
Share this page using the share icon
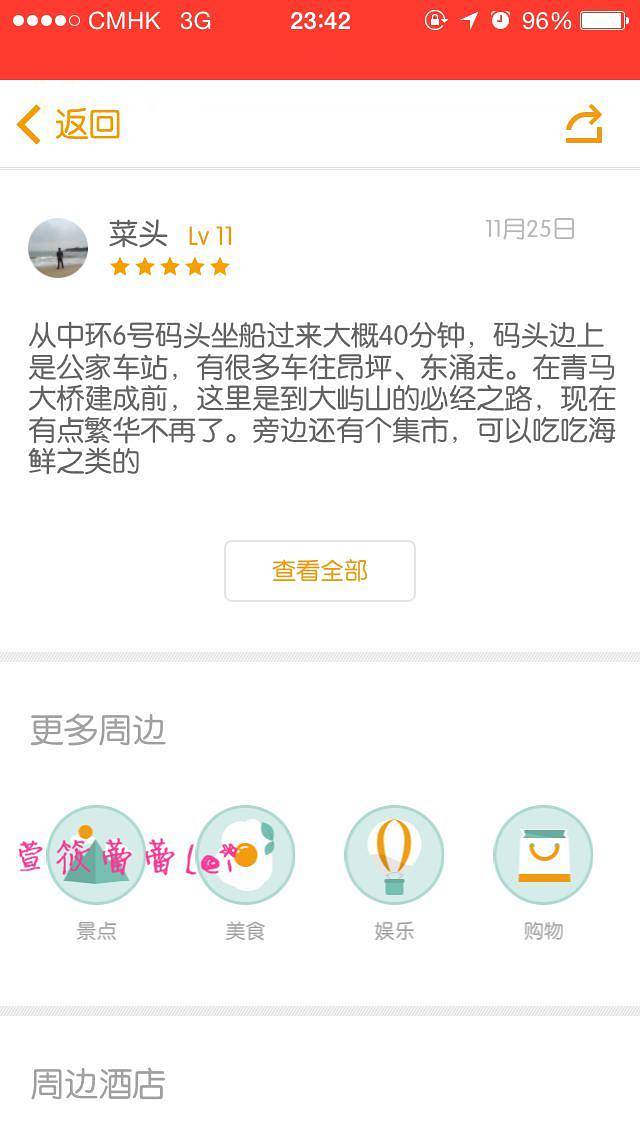[x=584, y=125]
